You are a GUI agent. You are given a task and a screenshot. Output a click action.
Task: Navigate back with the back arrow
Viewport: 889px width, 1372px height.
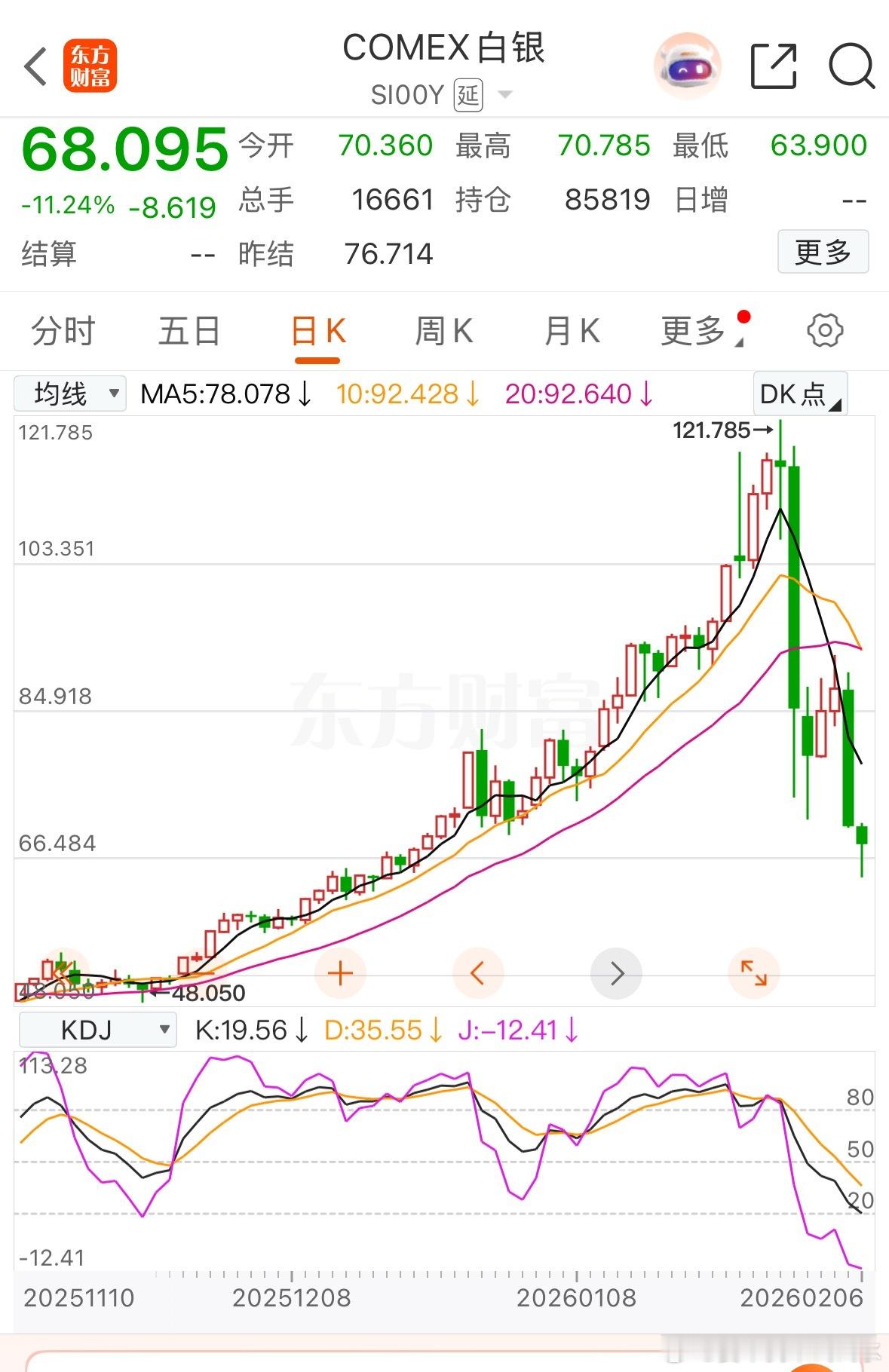point(35,66)
